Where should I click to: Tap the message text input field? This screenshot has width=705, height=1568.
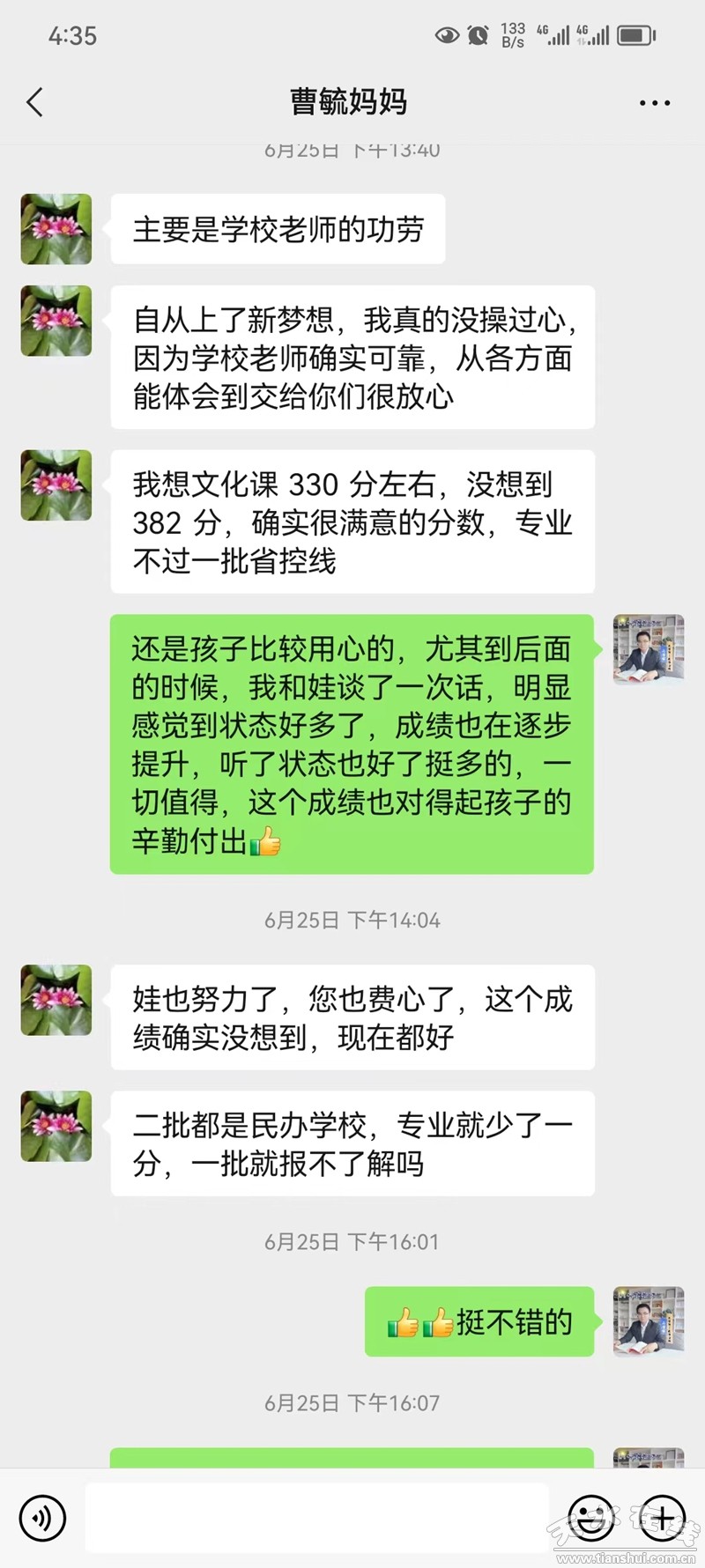317,1518
